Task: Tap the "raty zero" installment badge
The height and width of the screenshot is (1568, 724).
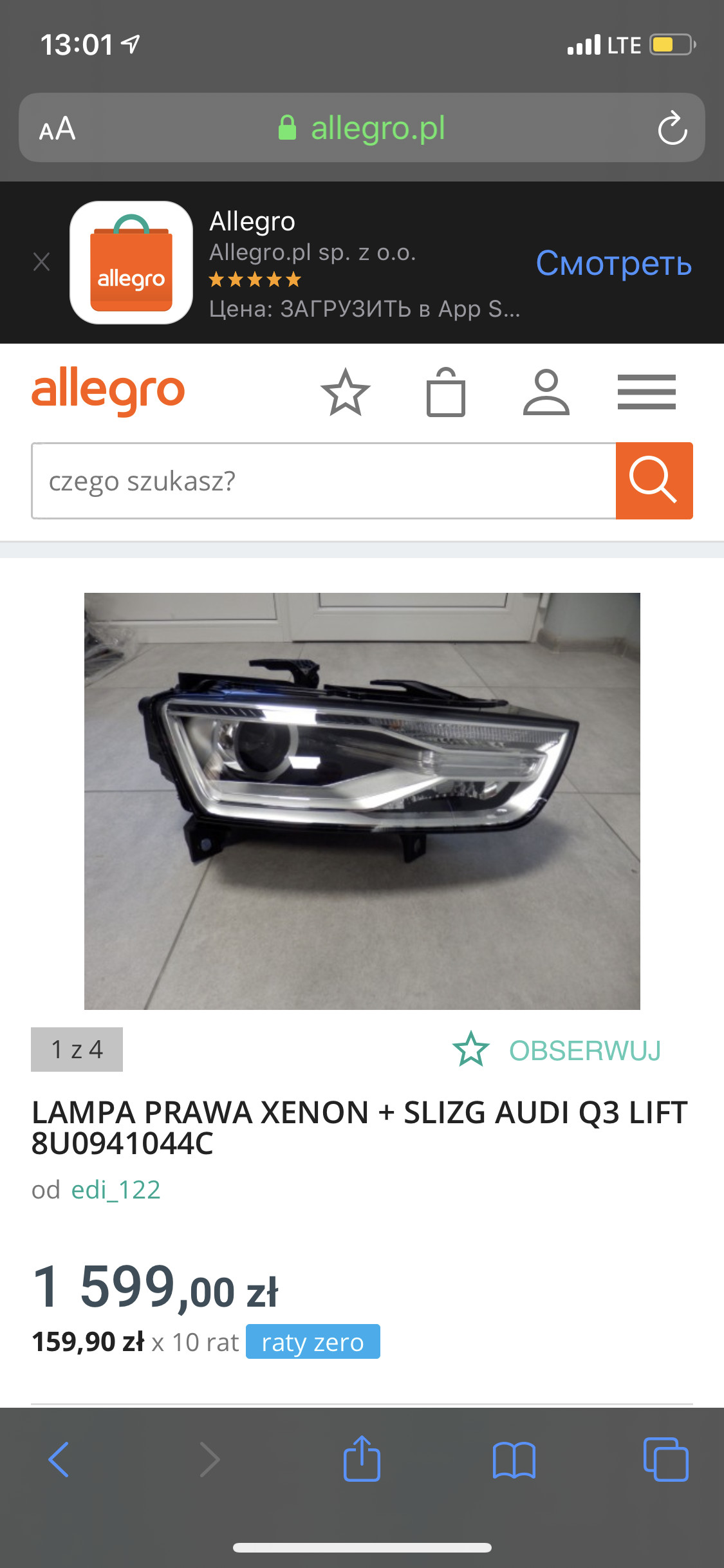Action: tap(313, 1343)
